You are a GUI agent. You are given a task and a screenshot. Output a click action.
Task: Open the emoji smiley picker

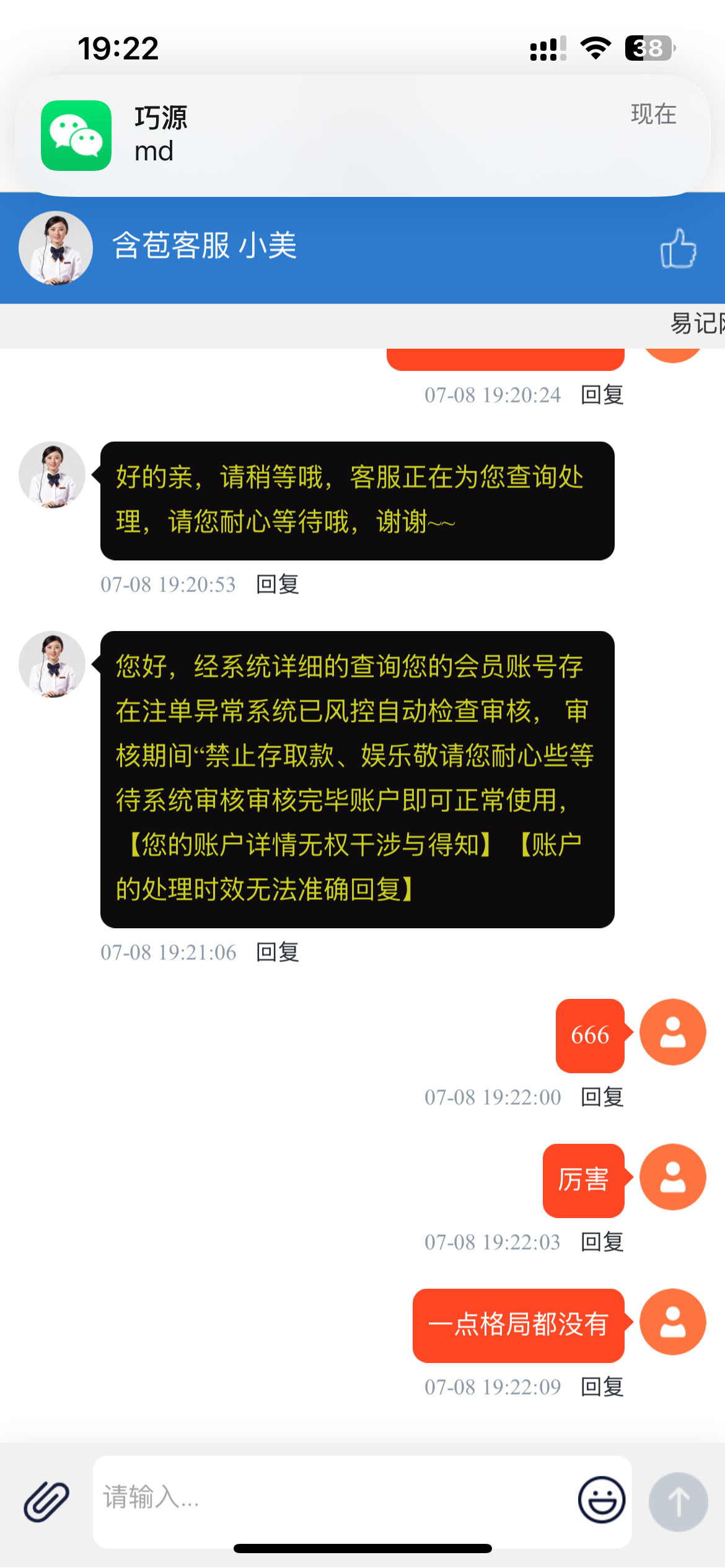tap(601, 1500)
